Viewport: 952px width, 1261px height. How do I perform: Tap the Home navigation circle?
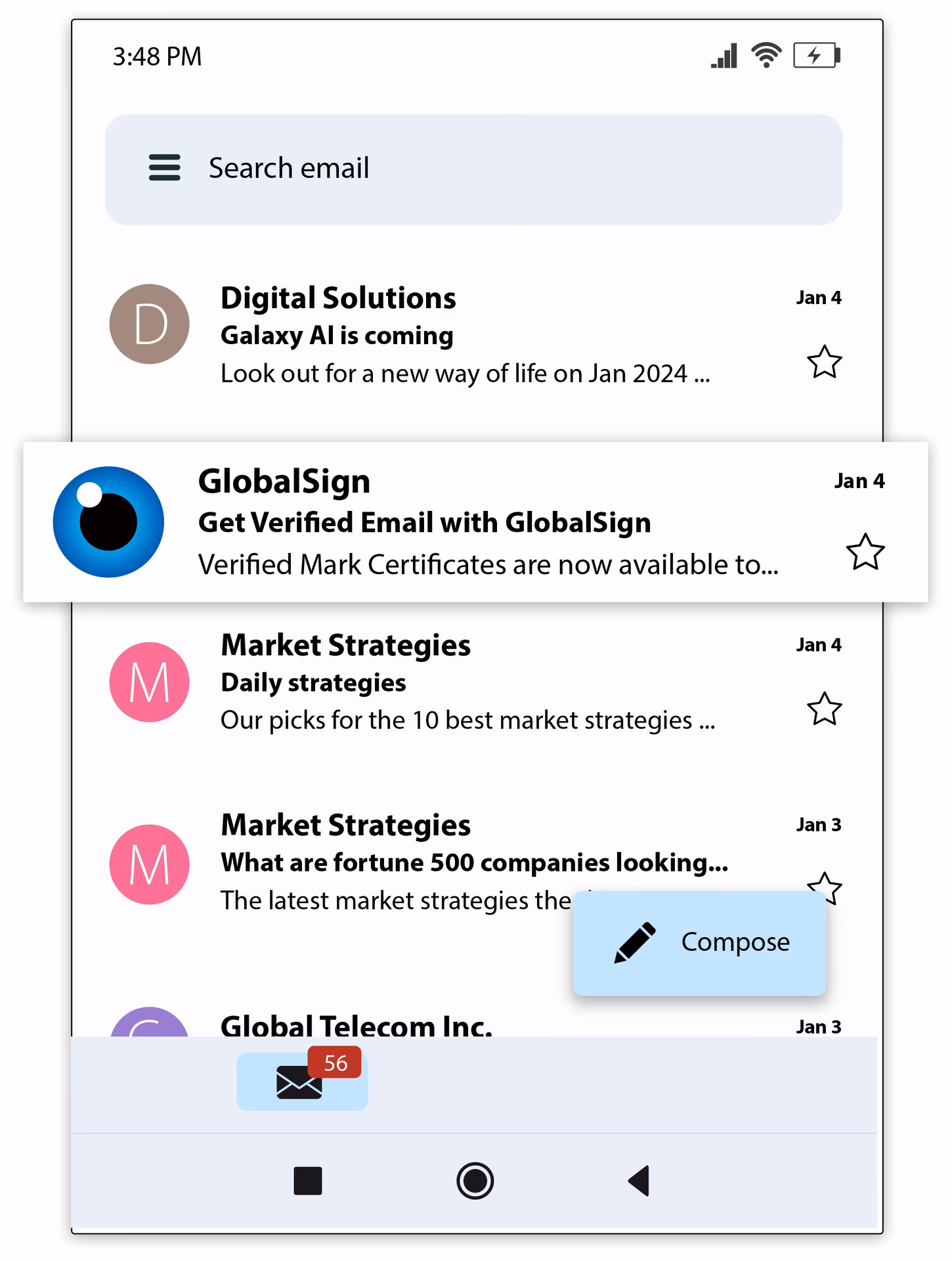tap(475, 1182)
